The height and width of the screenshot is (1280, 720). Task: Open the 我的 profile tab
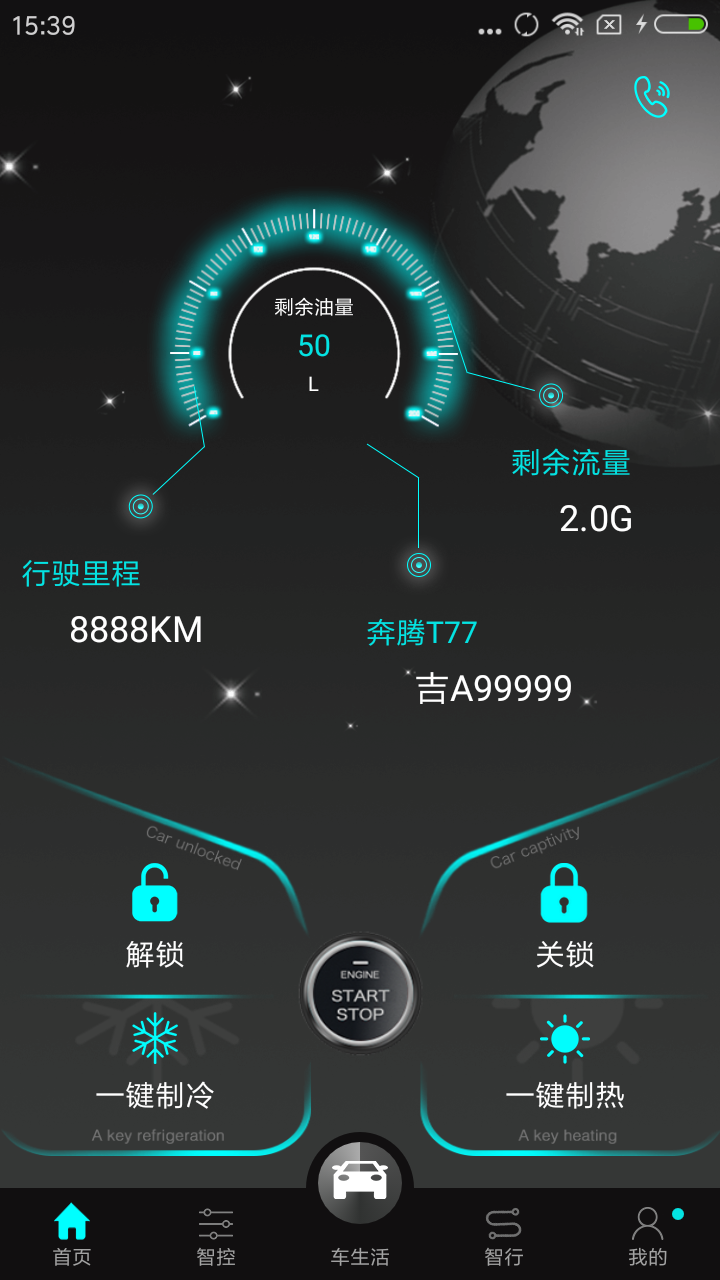(x=648, y=1235)
